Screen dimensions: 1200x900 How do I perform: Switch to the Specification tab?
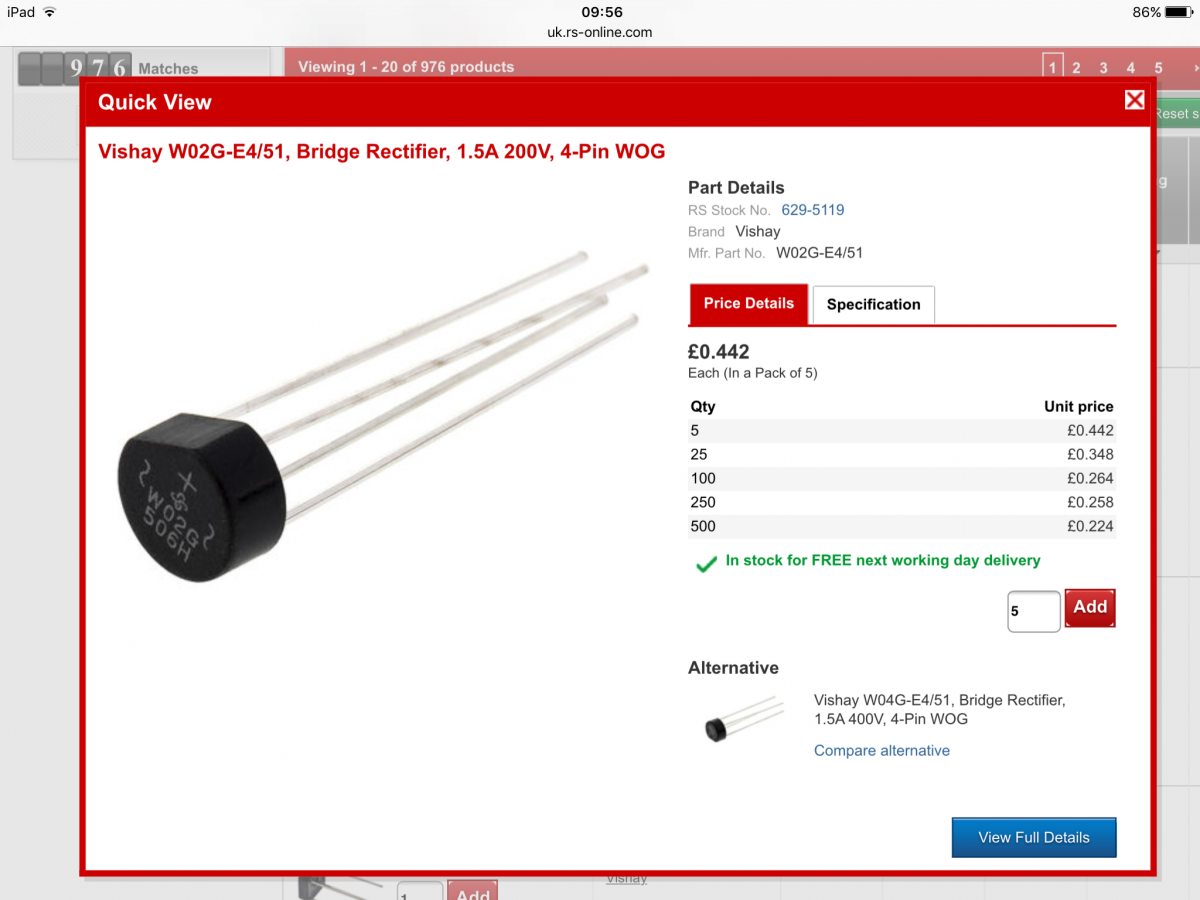(x=873, y=305)
